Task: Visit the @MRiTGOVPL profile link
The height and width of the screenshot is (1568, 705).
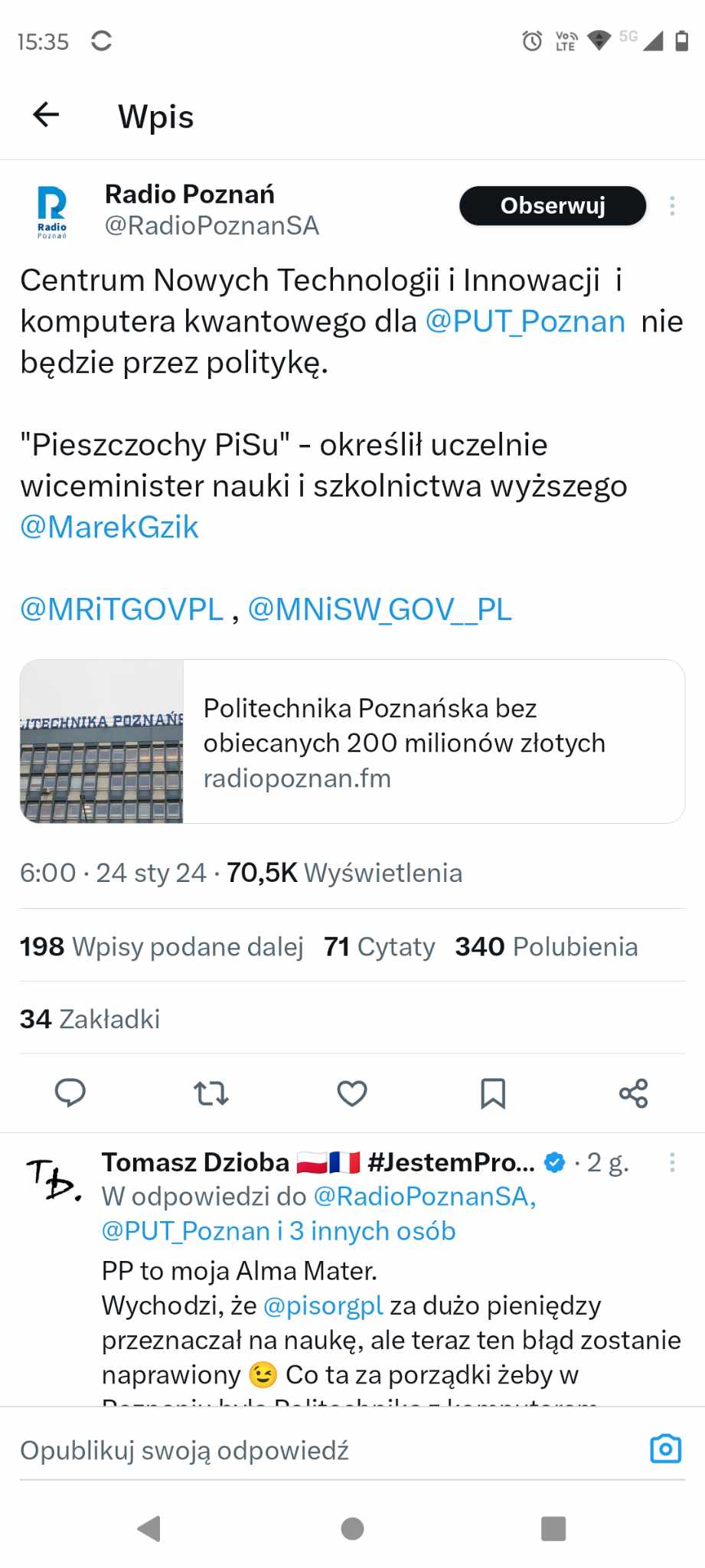Action: pos(122,610)
